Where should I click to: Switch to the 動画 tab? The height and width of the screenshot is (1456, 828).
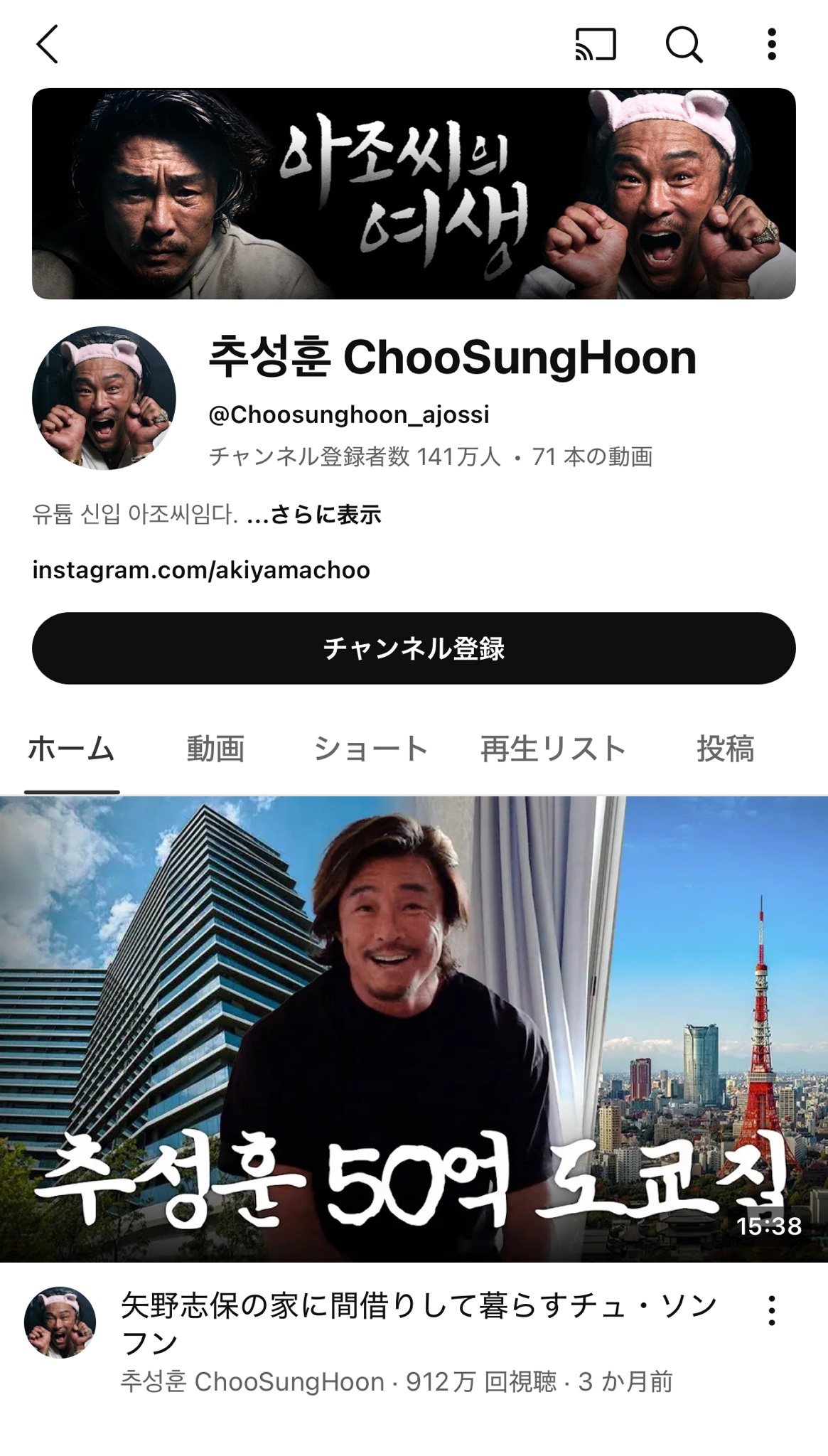pos(215,749)
